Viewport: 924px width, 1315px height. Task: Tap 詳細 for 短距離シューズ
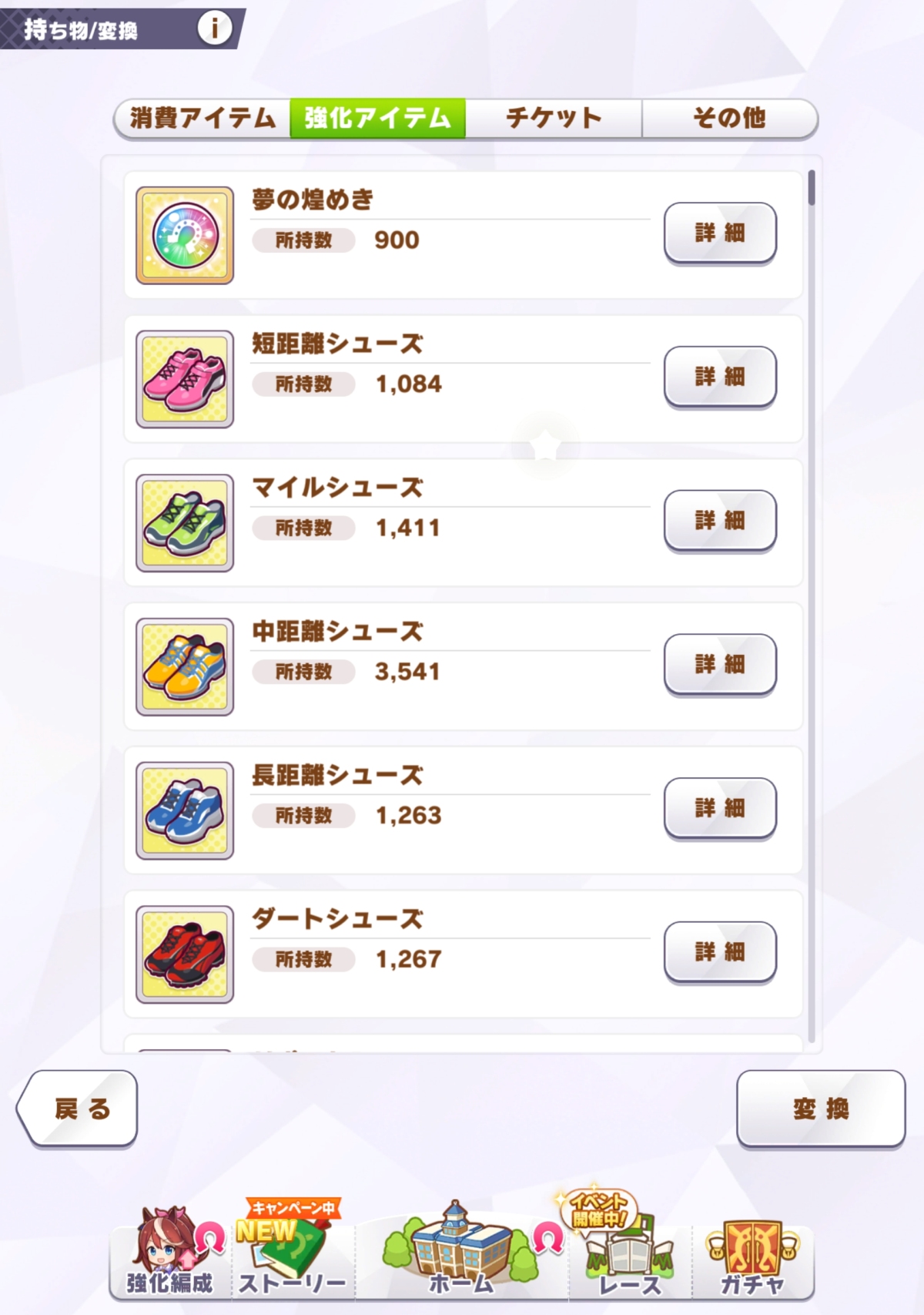[x=720, y=376]
